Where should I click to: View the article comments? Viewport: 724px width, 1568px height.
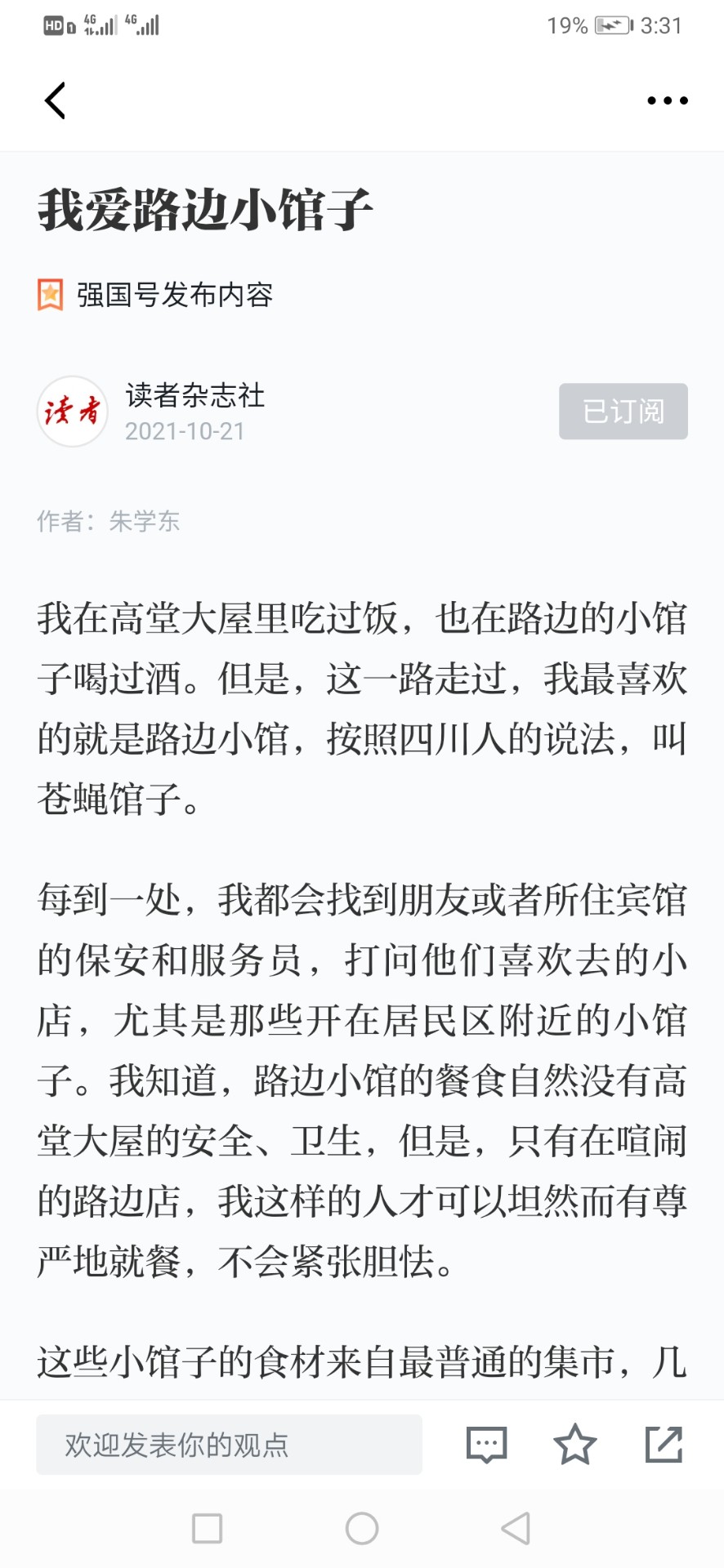[x=487, y=1445]
